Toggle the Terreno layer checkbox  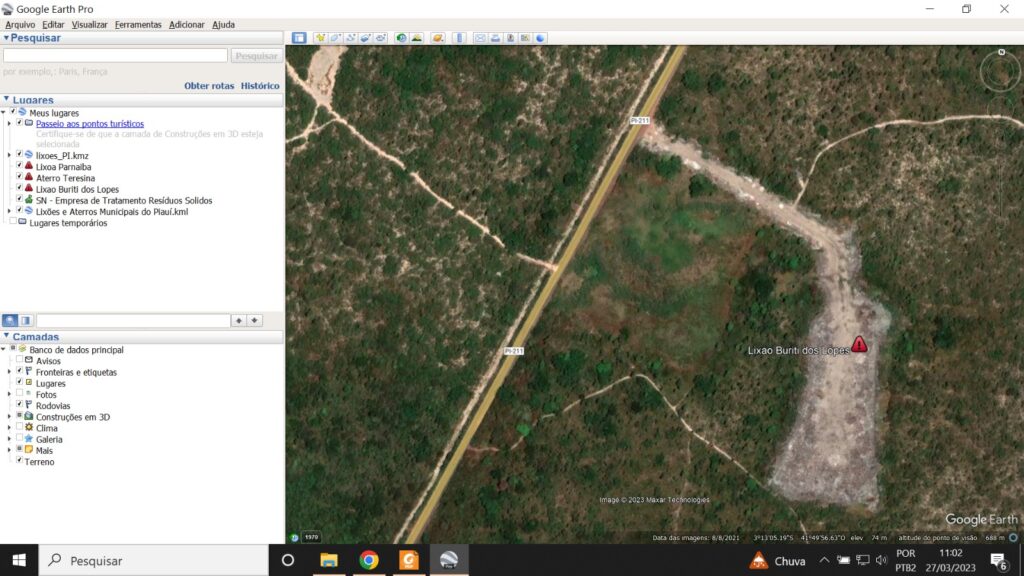tap(19, 461)
